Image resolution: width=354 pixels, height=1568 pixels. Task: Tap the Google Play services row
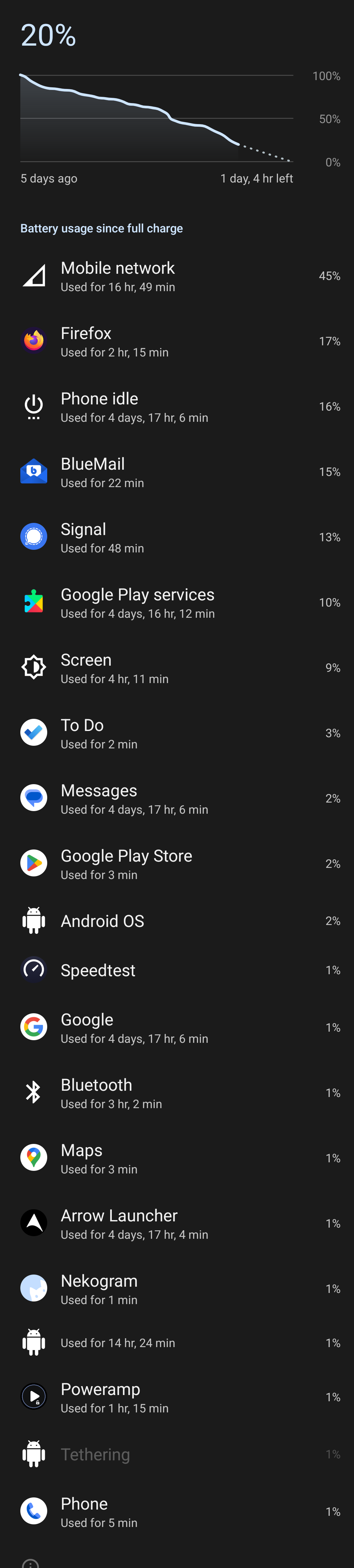[176, 603]
